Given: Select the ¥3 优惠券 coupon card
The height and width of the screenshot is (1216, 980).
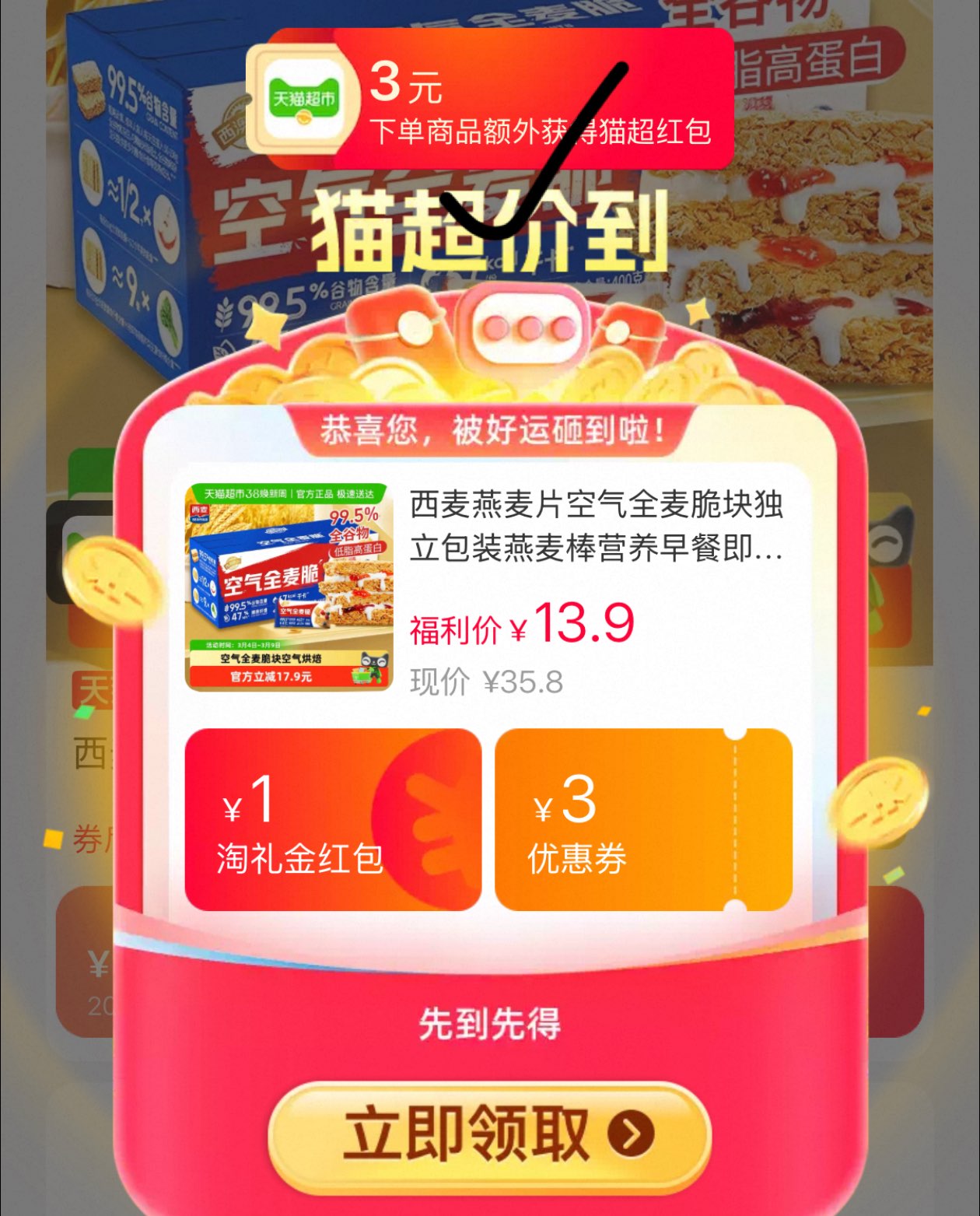Looking at the screenshot, I should tap(643, 820).
